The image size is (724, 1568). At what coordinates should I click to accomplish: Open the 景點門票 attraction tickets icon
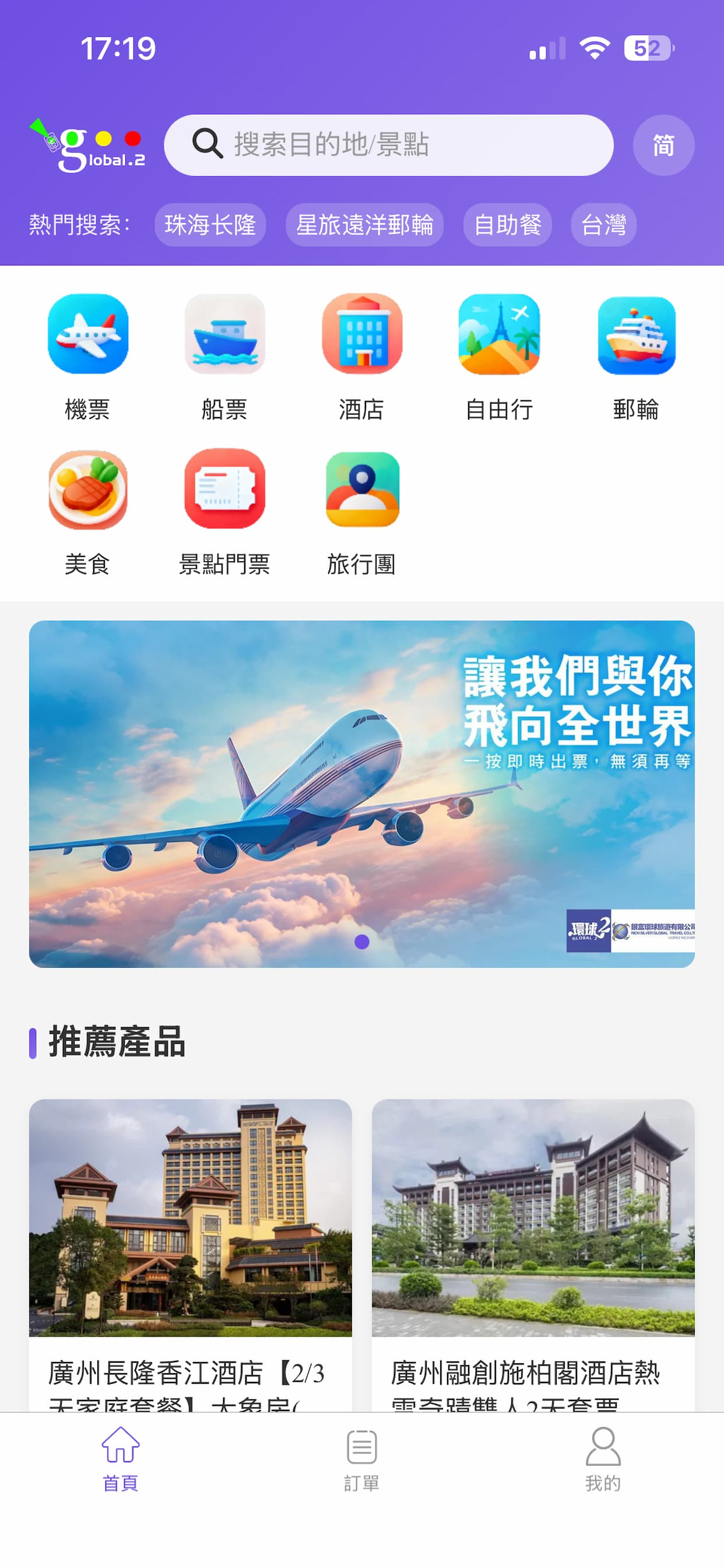click(x=225, y=492)
